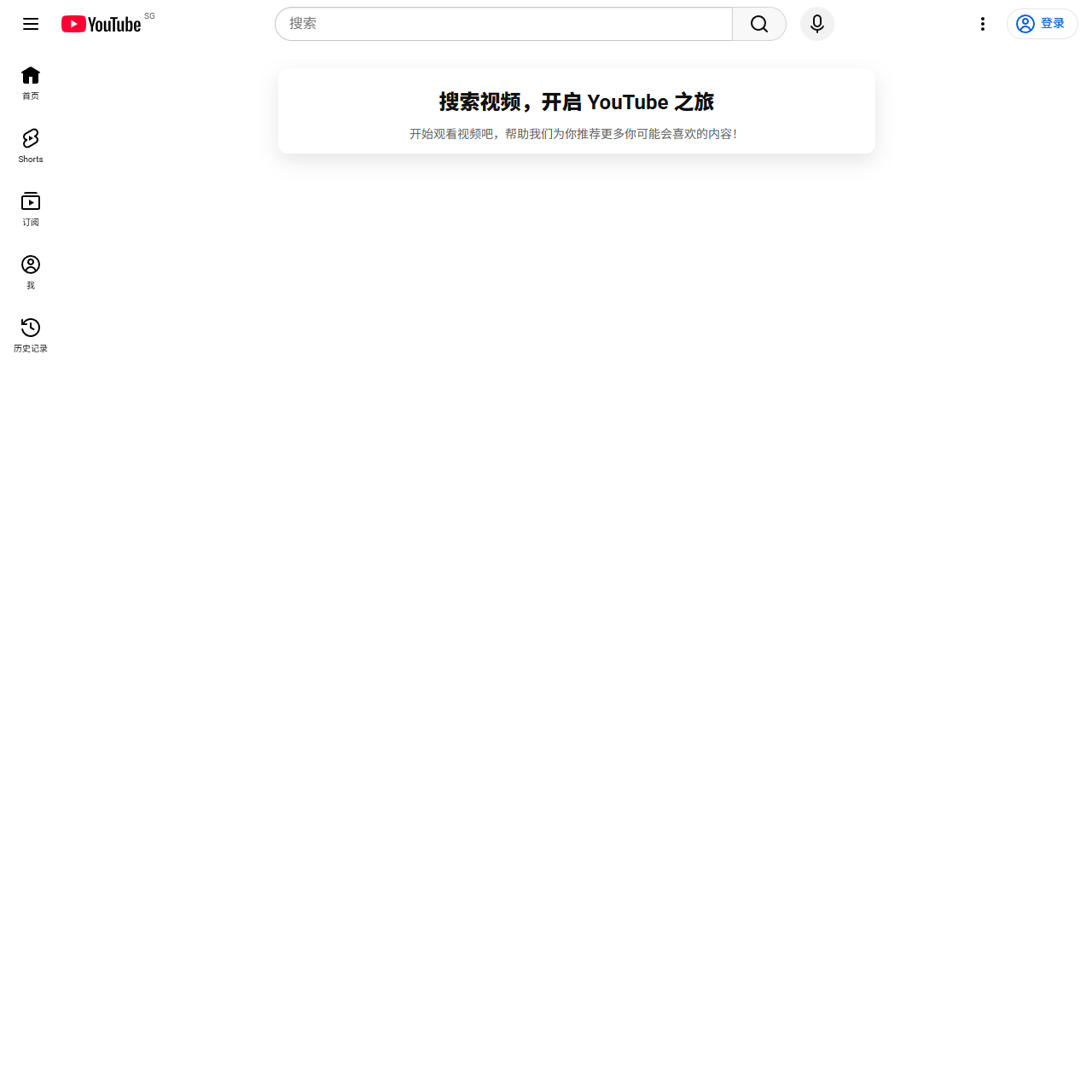Open the hamburger guide menu
Image resolution: width=1092 pixels, height=1092 pixels.
coord(31,24)
